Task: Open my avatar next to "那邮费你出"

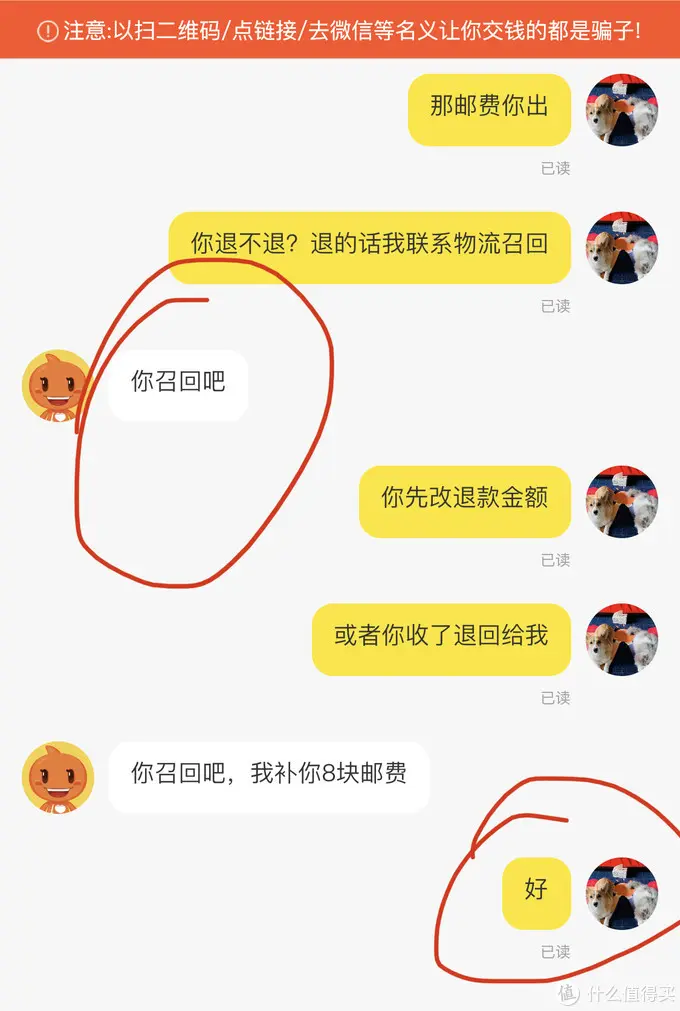Action: (621, 110)
